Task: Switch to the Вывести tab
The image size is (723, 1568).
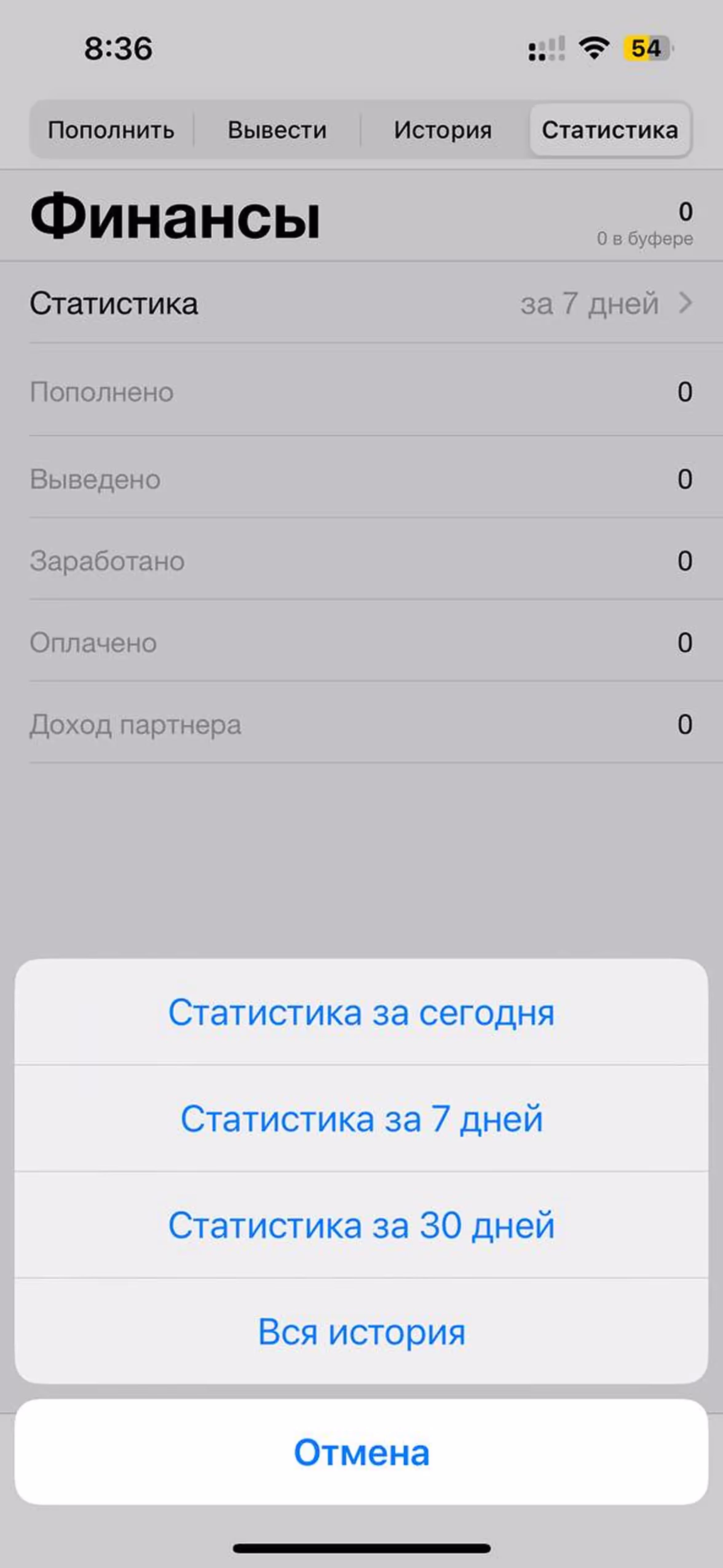Action: [278, 130]
